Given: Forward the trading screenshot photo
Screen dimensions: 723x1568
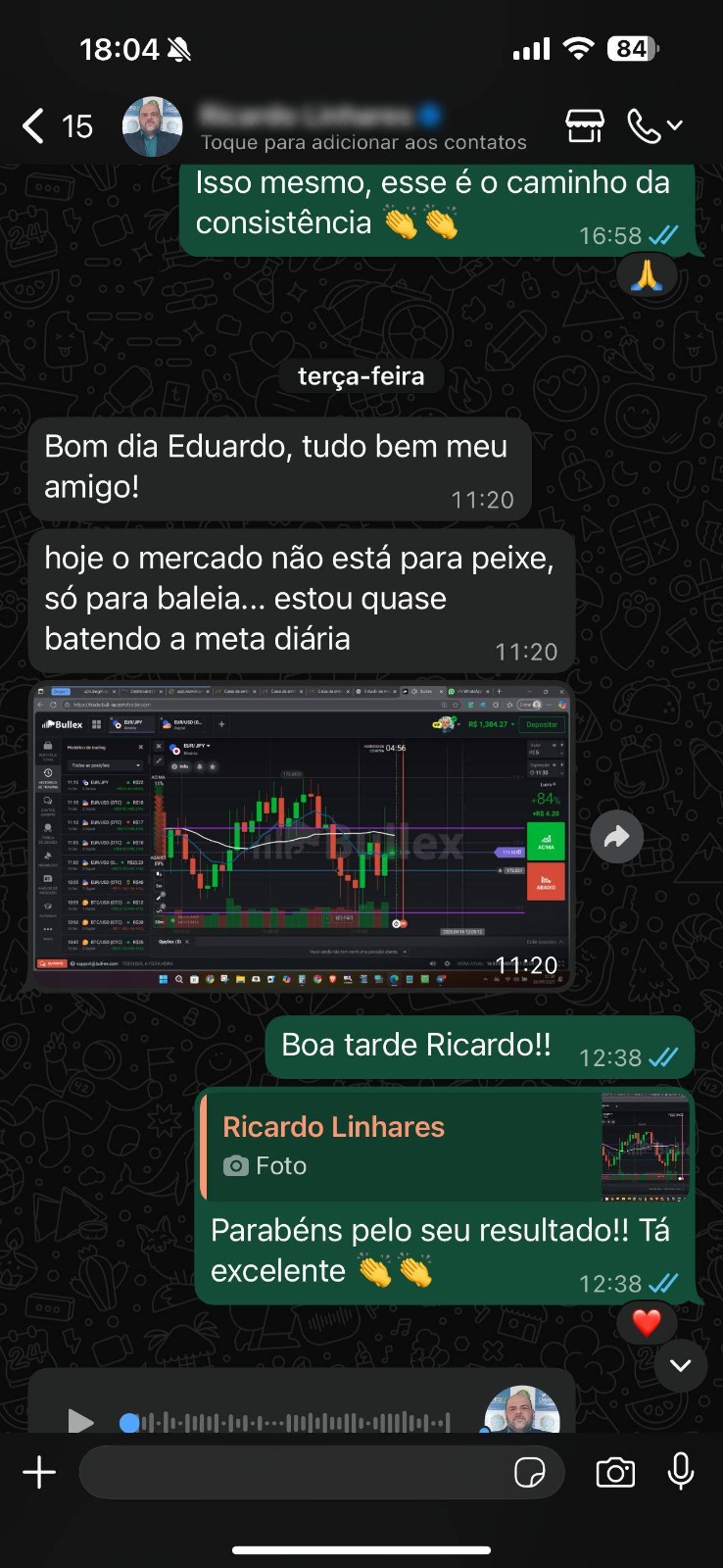Looking at the screenshot, I should point(616,837).
